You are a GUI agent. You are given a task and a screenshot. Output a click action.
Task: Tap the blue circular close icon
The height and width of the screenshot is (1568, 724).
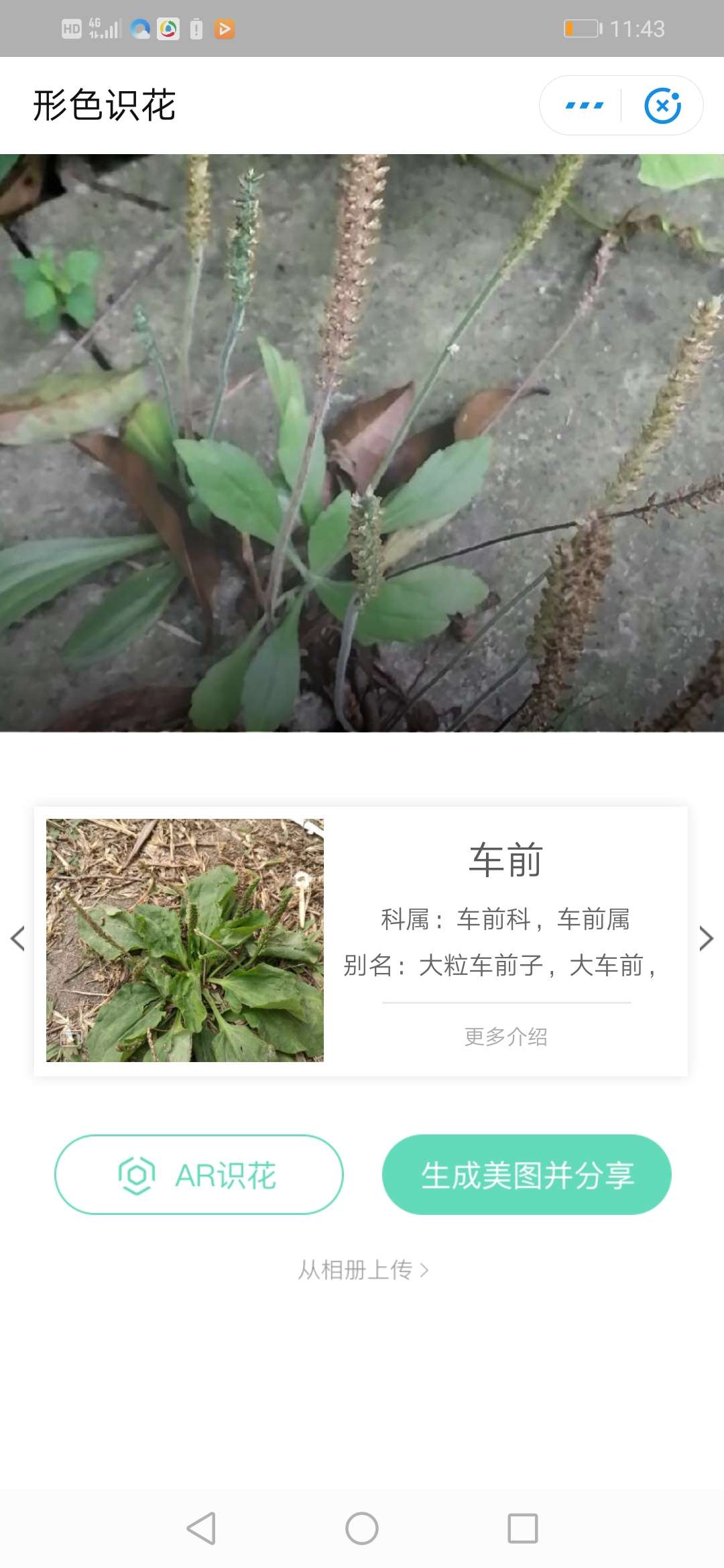pyautogui.click(x=664, y=105)
